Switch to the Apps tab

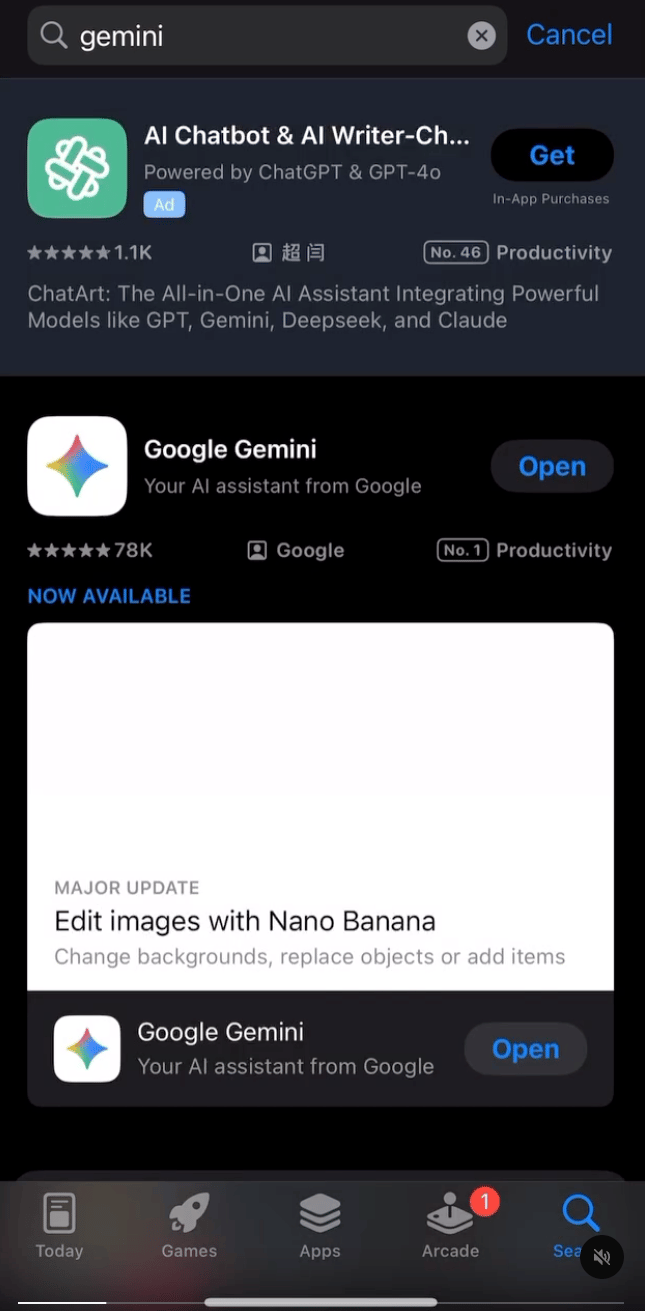point(320,1226)
